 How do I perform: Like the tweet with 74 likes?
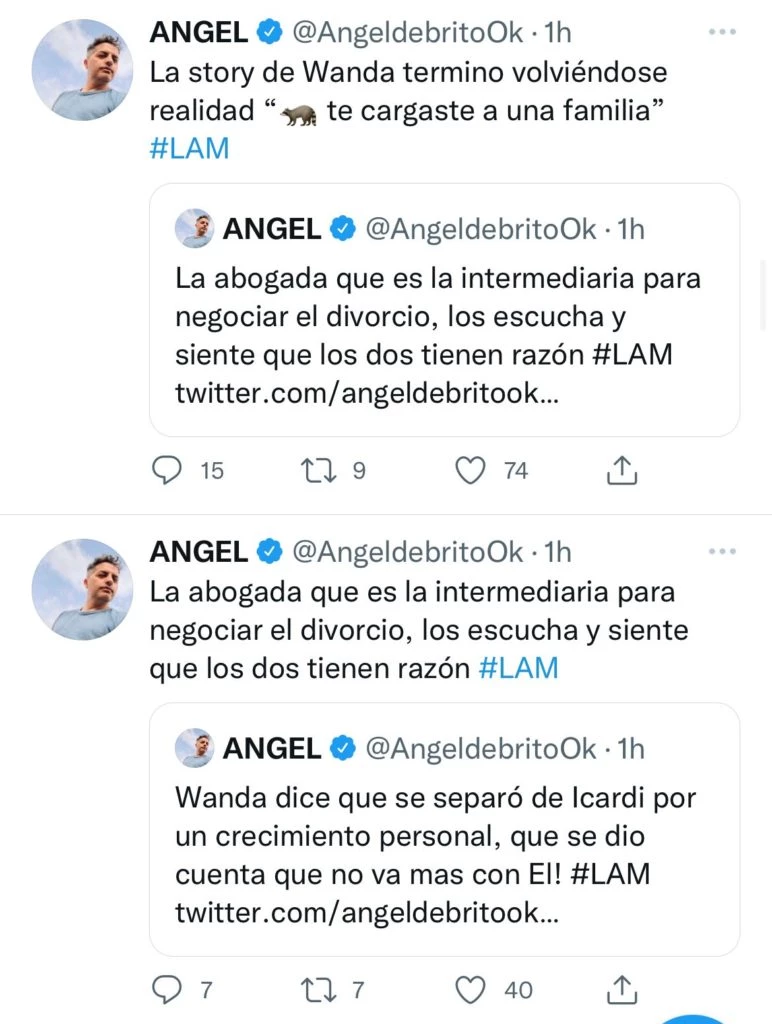coord(470,469)
